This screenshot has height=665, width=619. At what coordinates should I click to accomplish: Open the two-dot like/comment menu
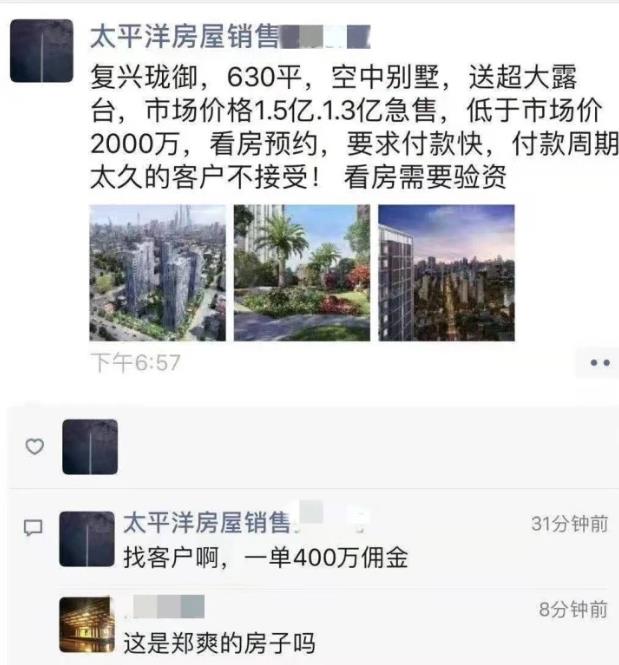(597, 364)
